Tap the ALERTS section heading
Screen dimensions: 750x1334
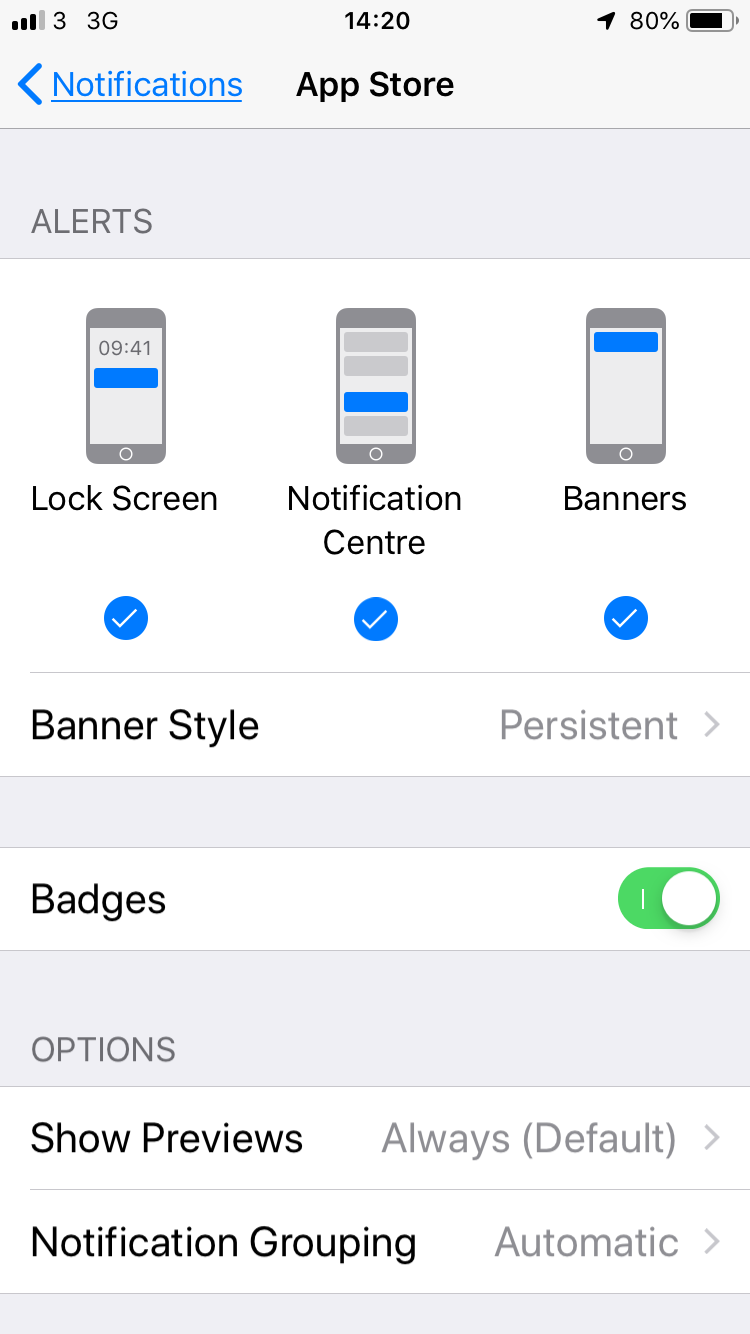91,221
